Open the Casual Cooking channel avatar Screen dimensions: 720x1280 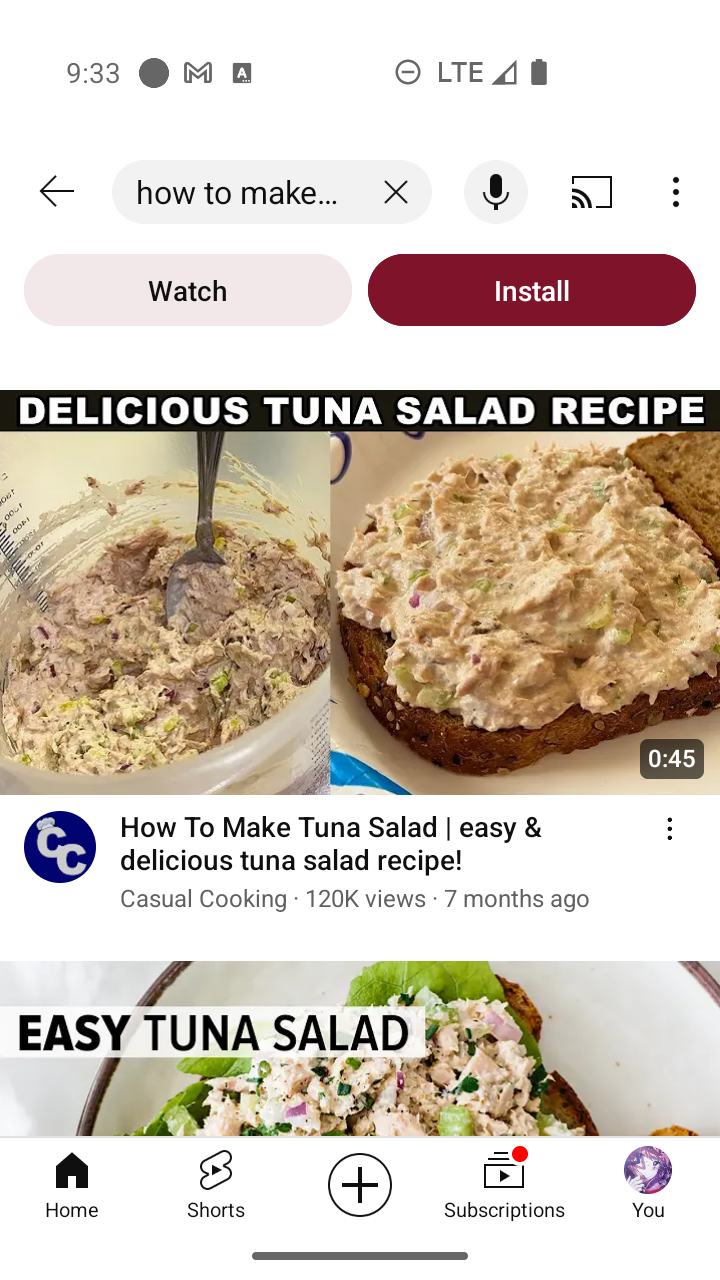[60, 847]
